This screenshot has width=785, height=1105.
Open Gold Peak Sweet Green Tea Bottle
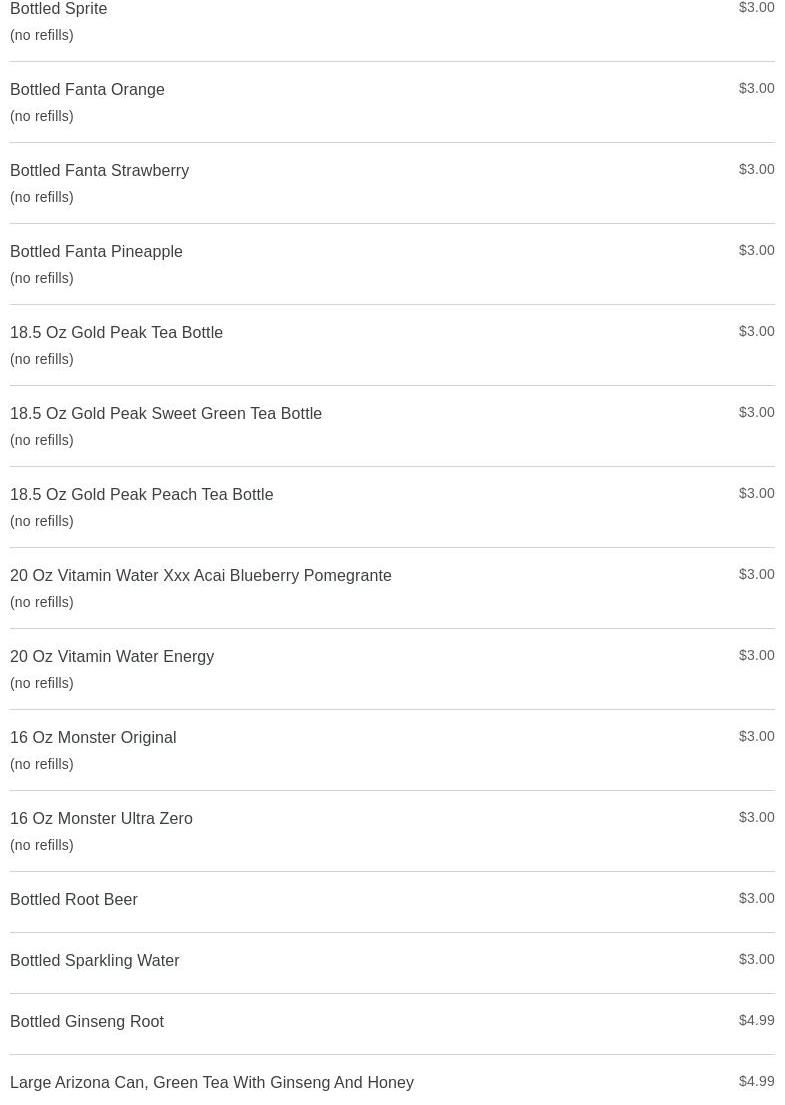pos(166,414)
